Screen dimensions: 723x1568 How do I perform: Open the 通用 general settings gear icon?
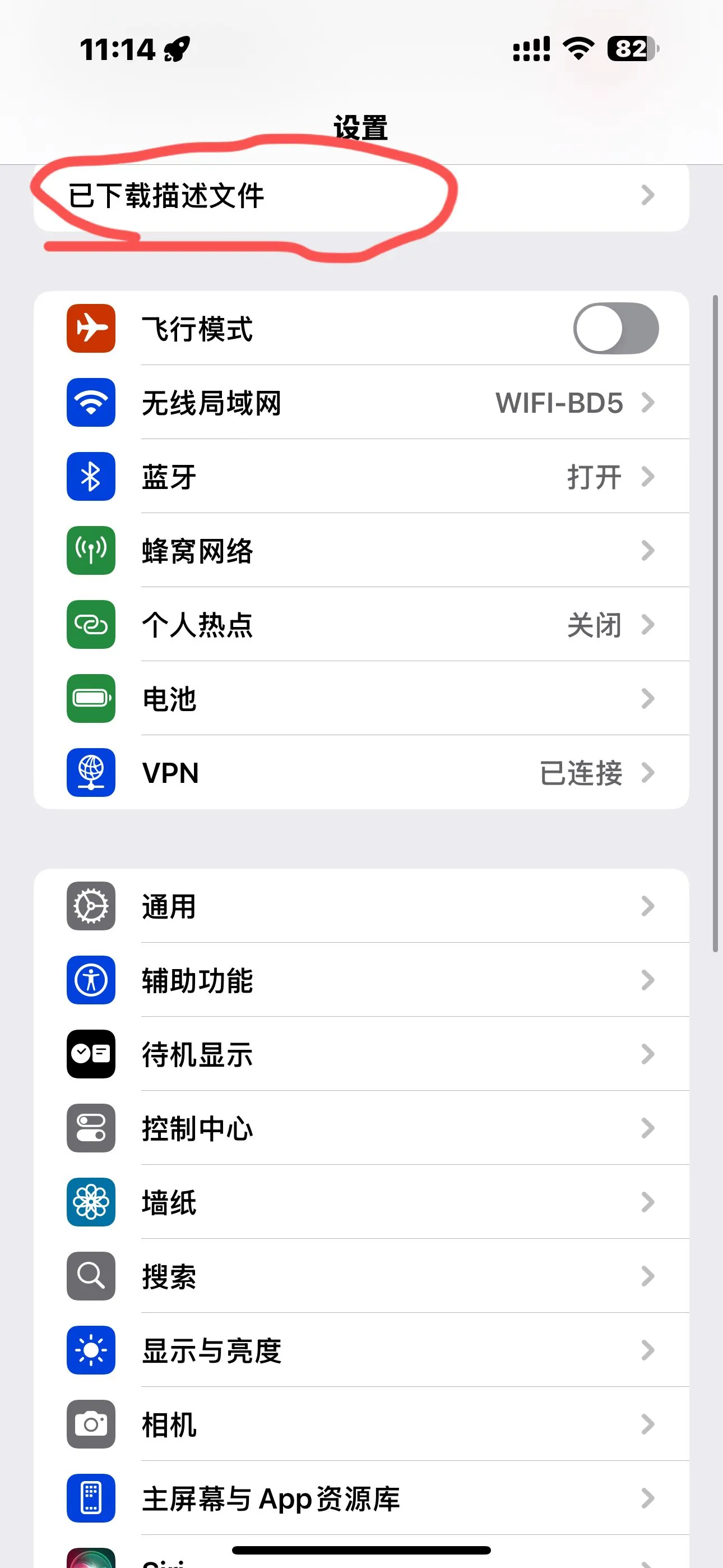click(90, 906)
